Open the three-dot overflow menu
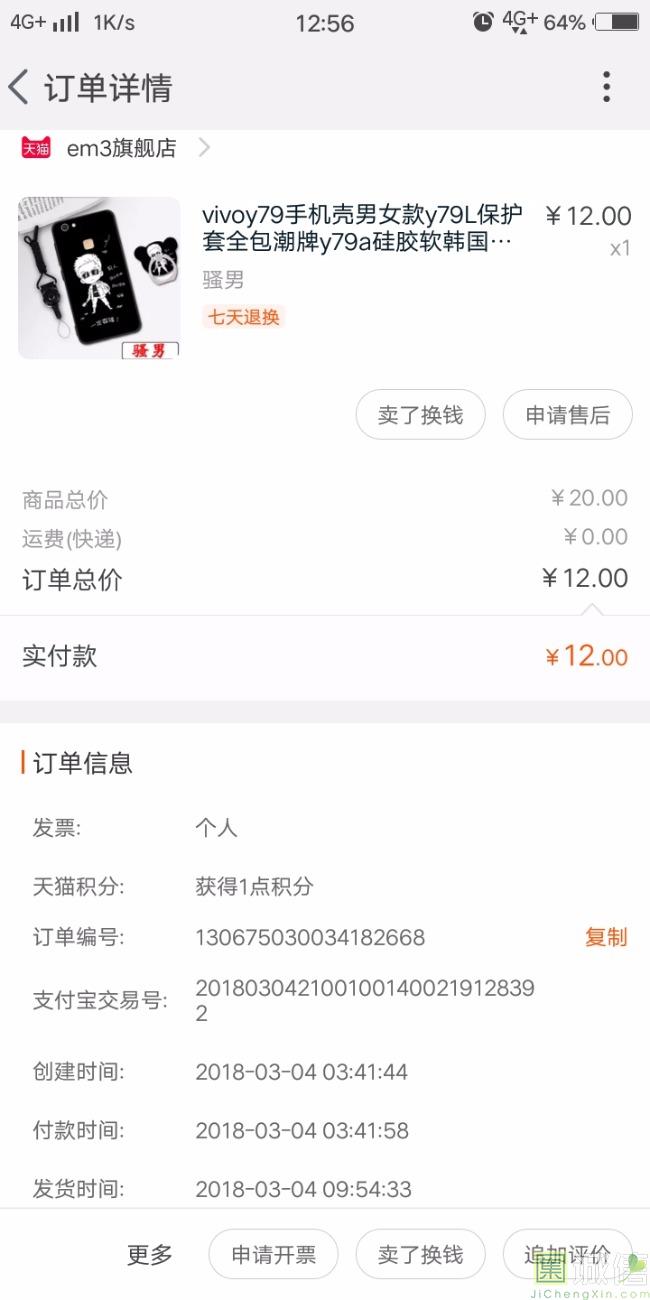Image resolution: width=650 pixels, height=1300 pixels. point(606,88)
